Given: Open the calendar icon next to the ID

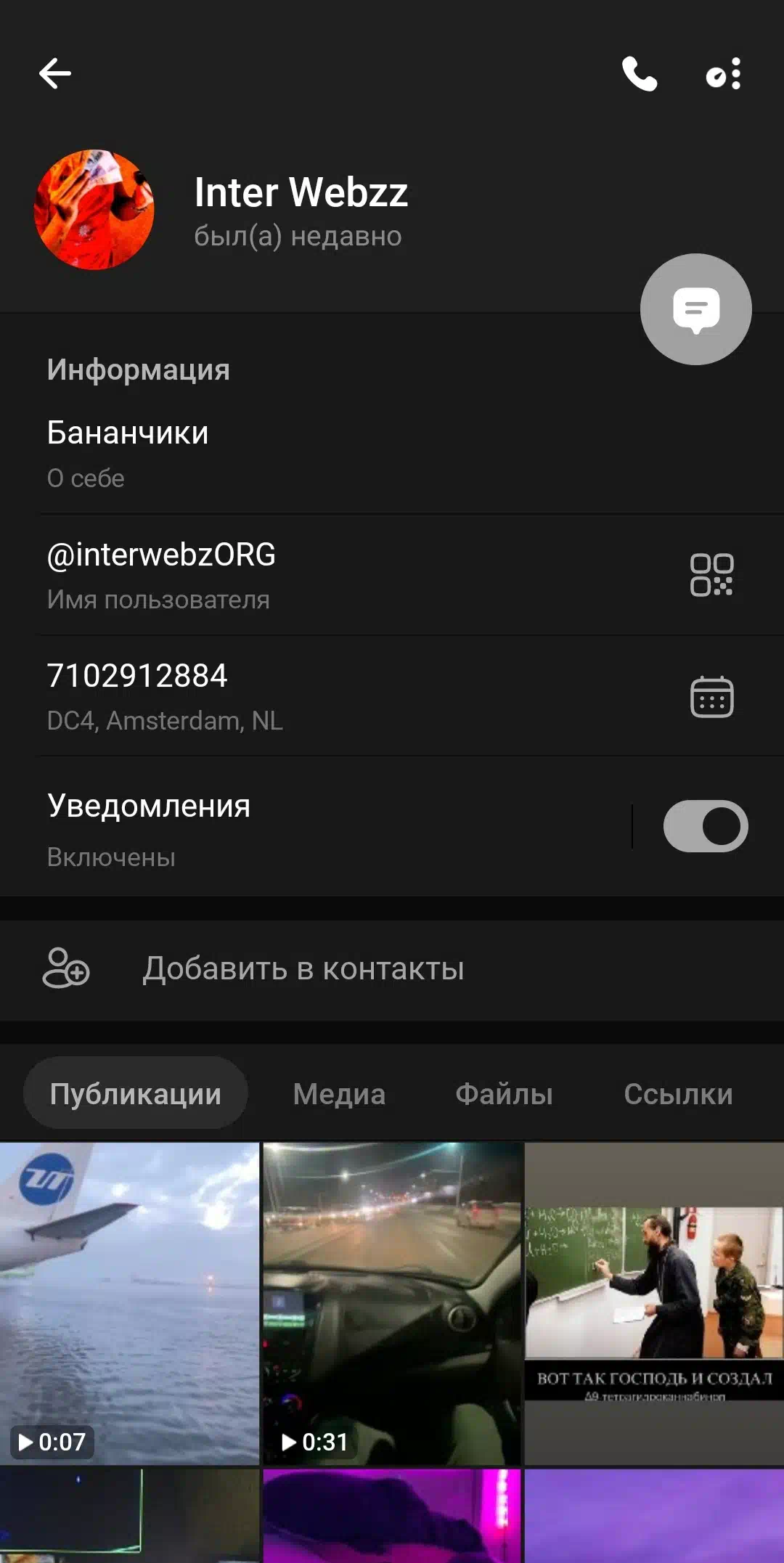Looking at the screenshot, I should tap(711, 697).
